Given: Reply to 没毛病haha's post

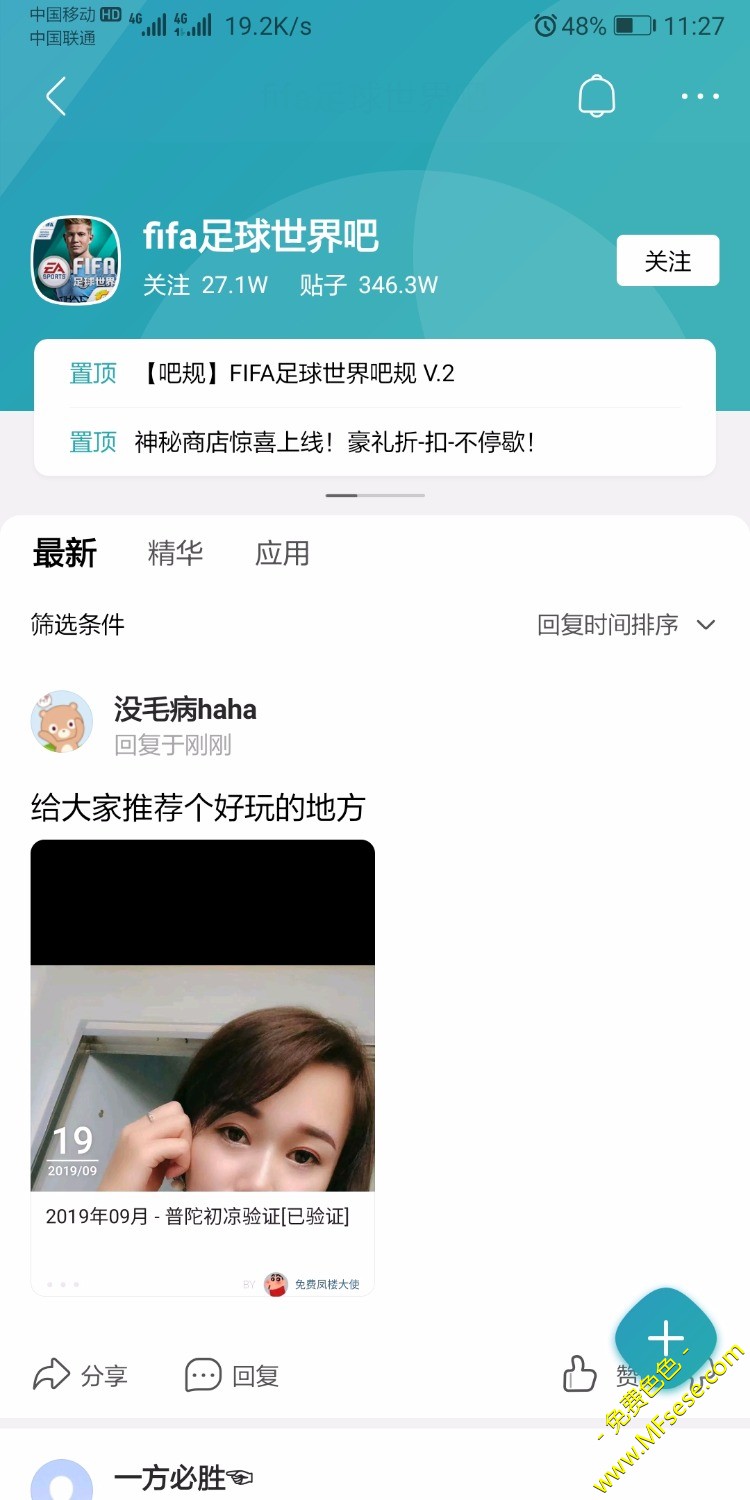Looking at the screenshot, I should click(232, 1376).
